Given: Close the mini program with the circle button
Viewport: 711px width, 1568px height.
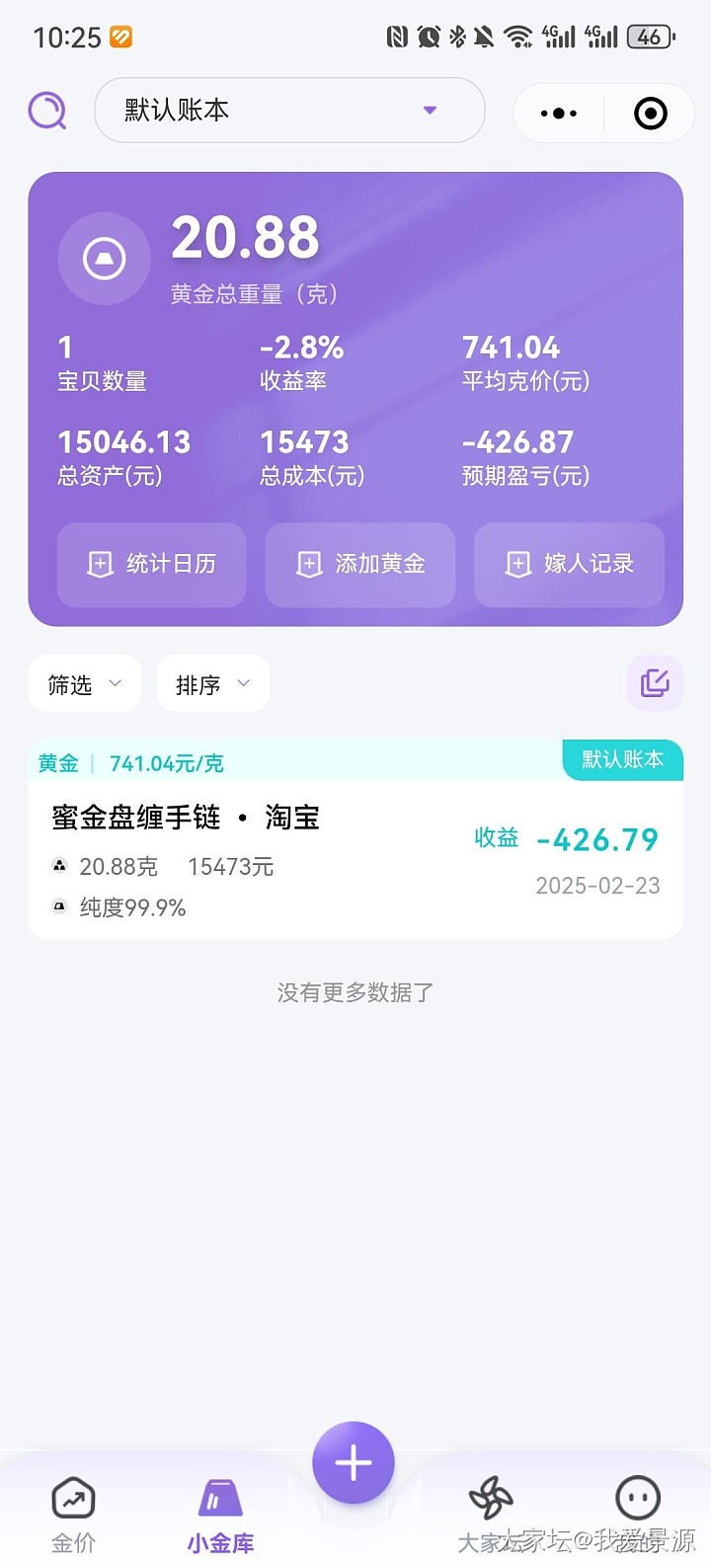Looking at the screenshot, I should coord(650,114).
